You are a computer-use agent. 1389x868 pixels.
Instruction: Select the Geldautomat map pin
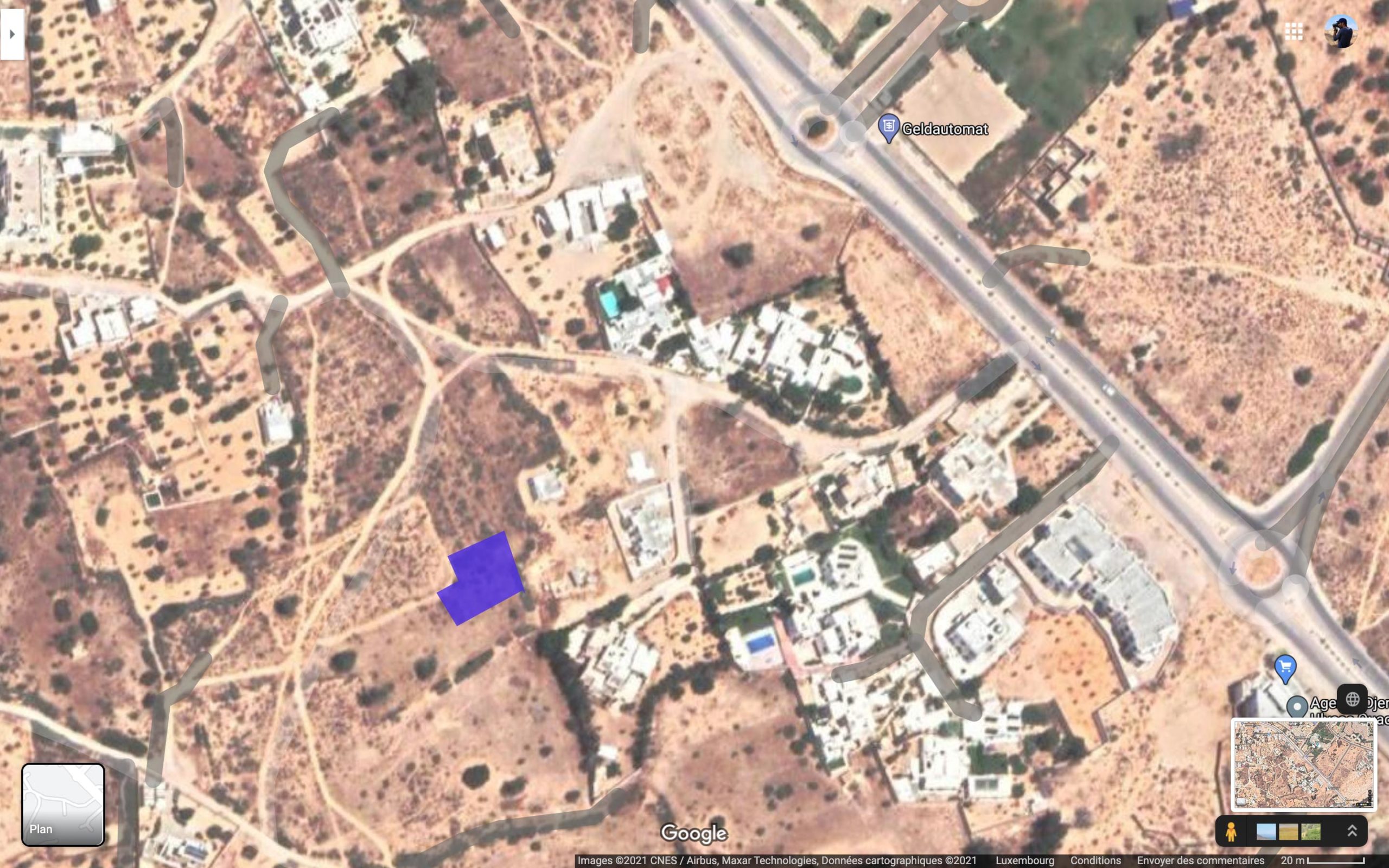(x=888, y=127)
